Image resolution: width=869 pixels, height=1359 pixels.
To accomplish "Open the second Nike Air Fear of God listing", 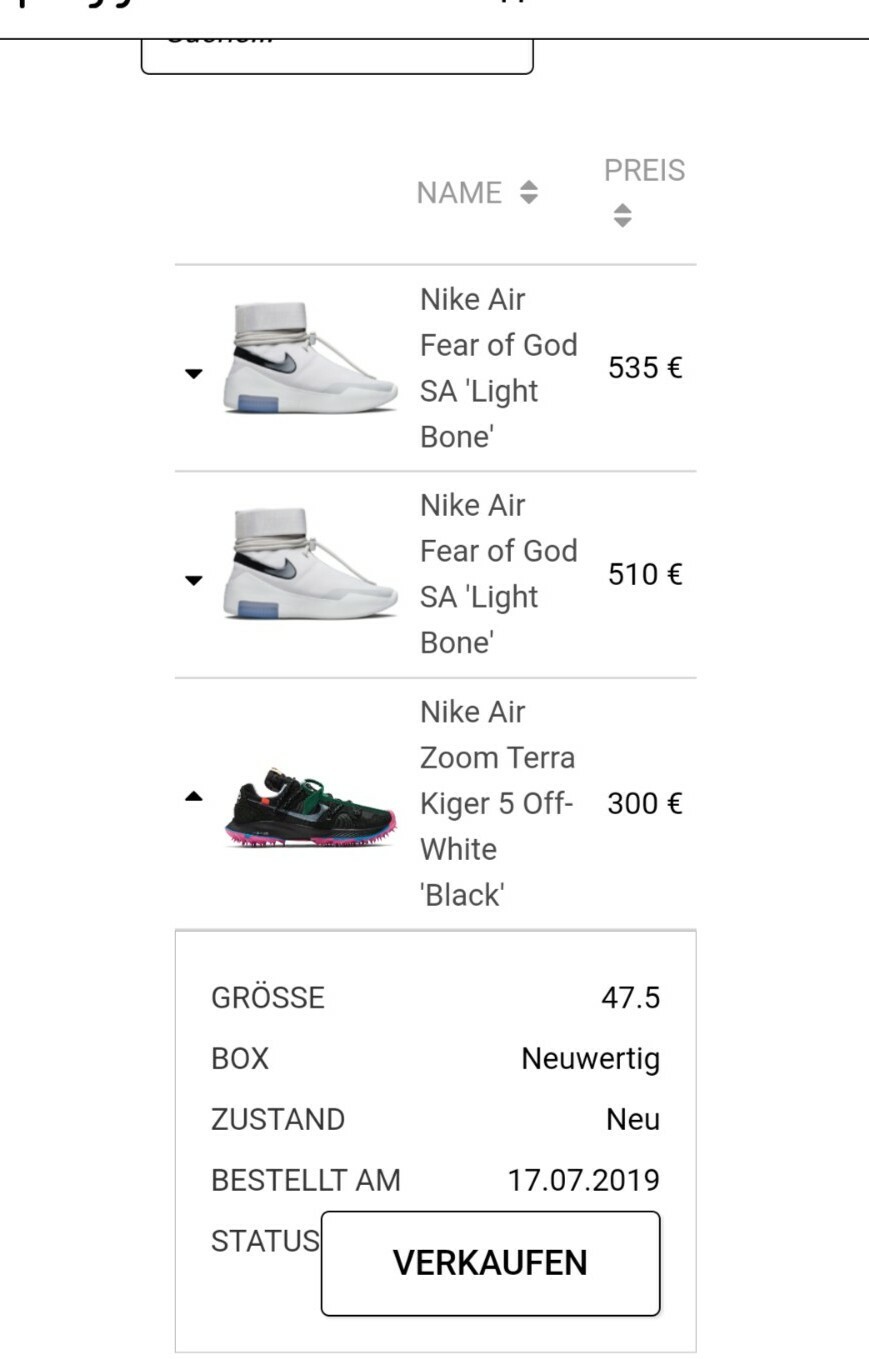I will pyautogui.click(x=496, y=573).
